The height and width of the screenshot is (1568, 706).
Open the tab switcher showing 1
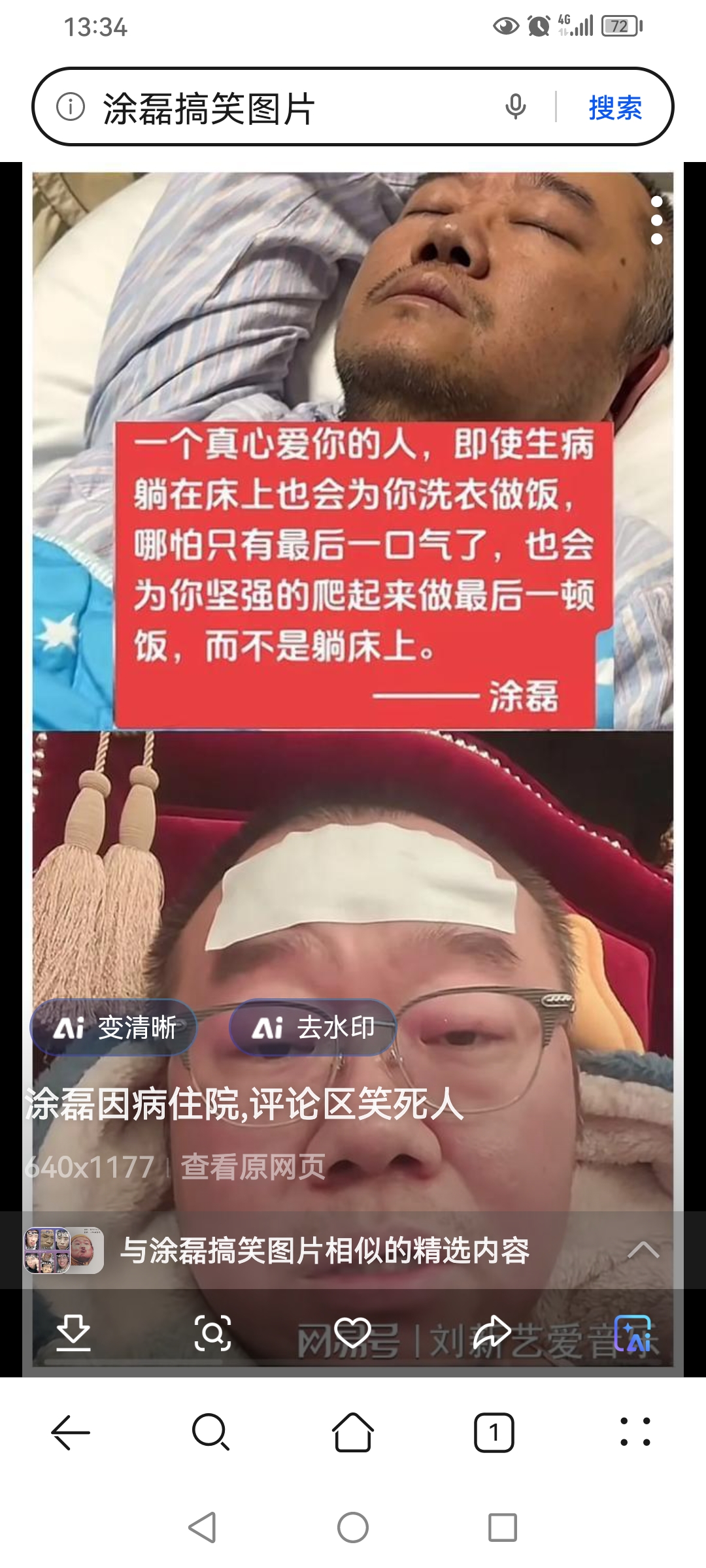pos(494,1433)
